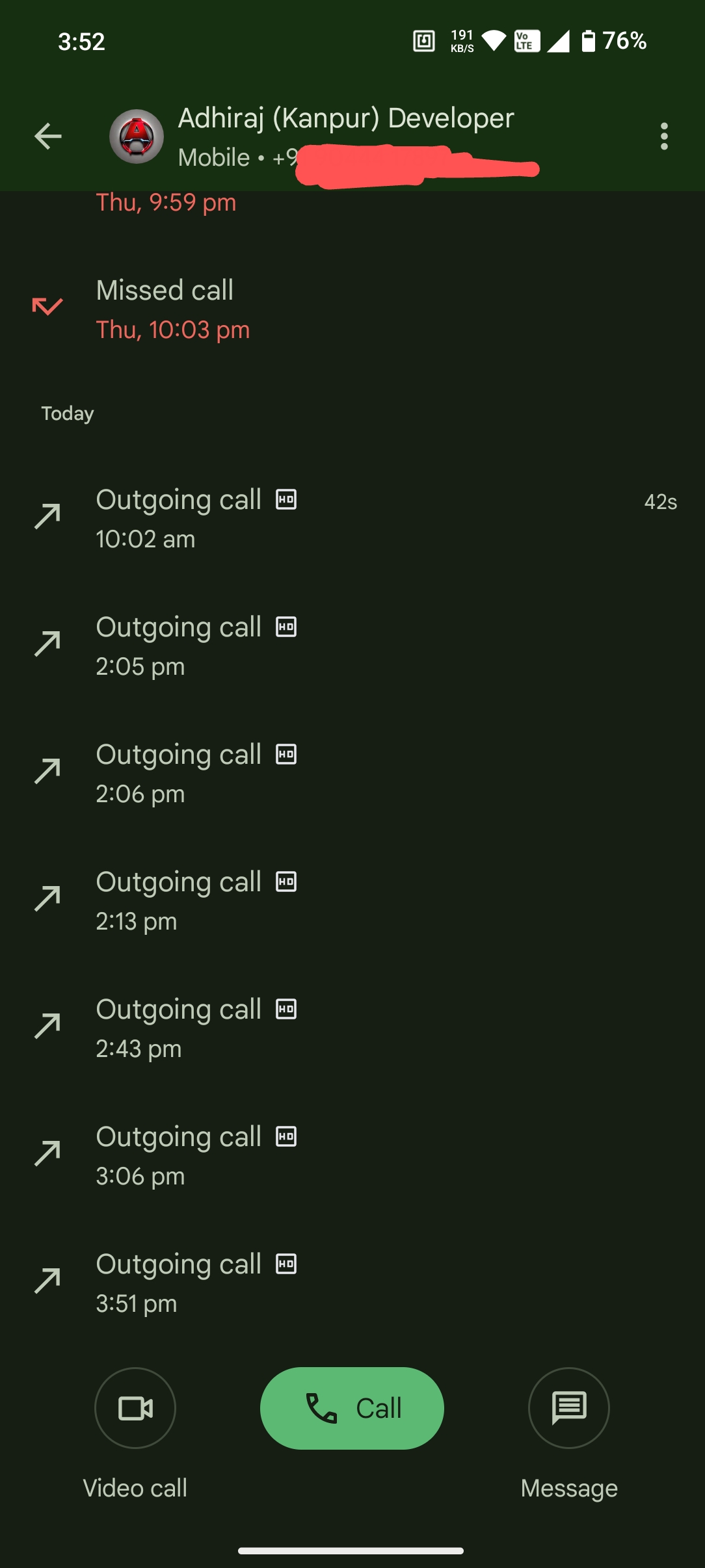Go back using the back arrow
Viewport: 705px width, 1568px height.
pyautogui.click(x=47, y=137)
